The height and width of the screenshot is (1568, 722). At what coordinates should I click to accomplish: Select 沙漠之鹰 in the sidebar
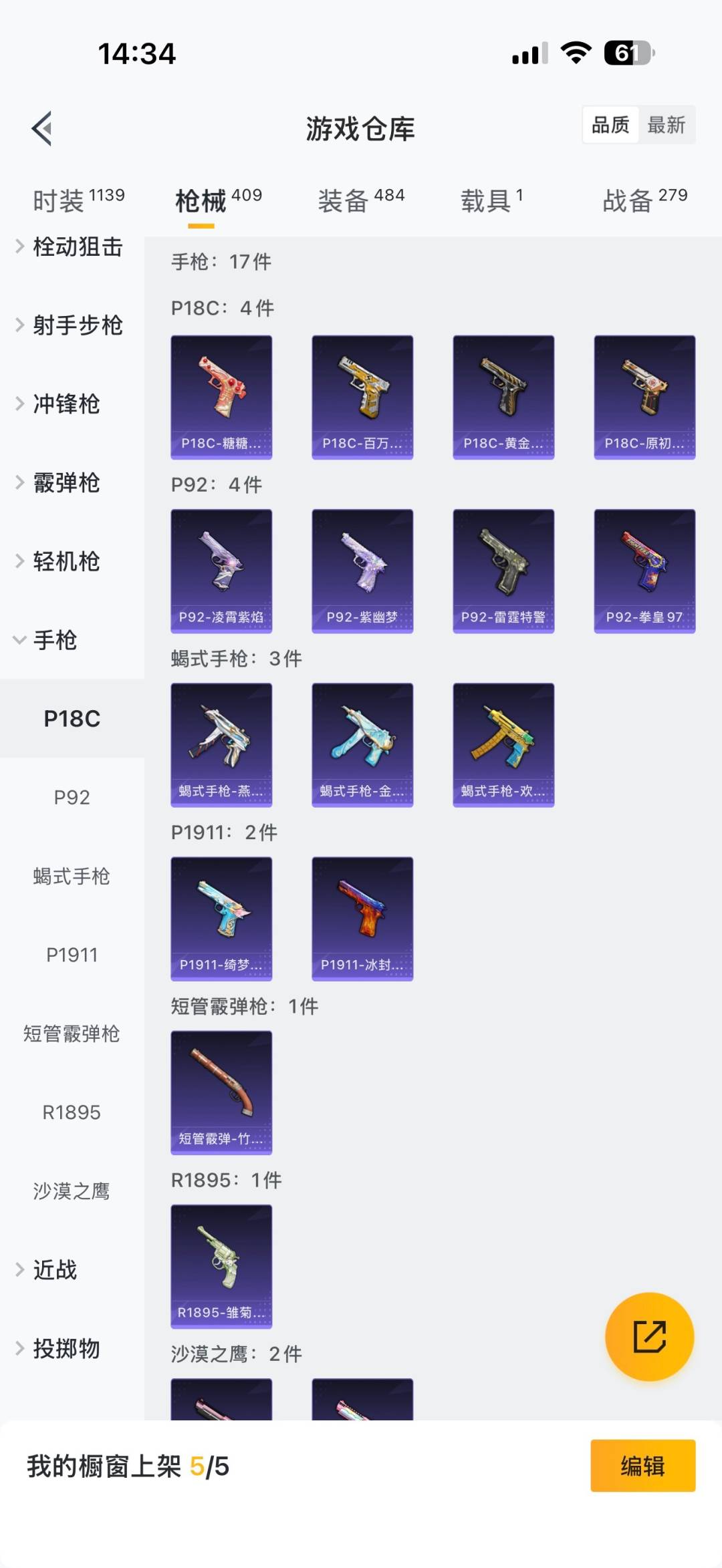pos(72,1191)
